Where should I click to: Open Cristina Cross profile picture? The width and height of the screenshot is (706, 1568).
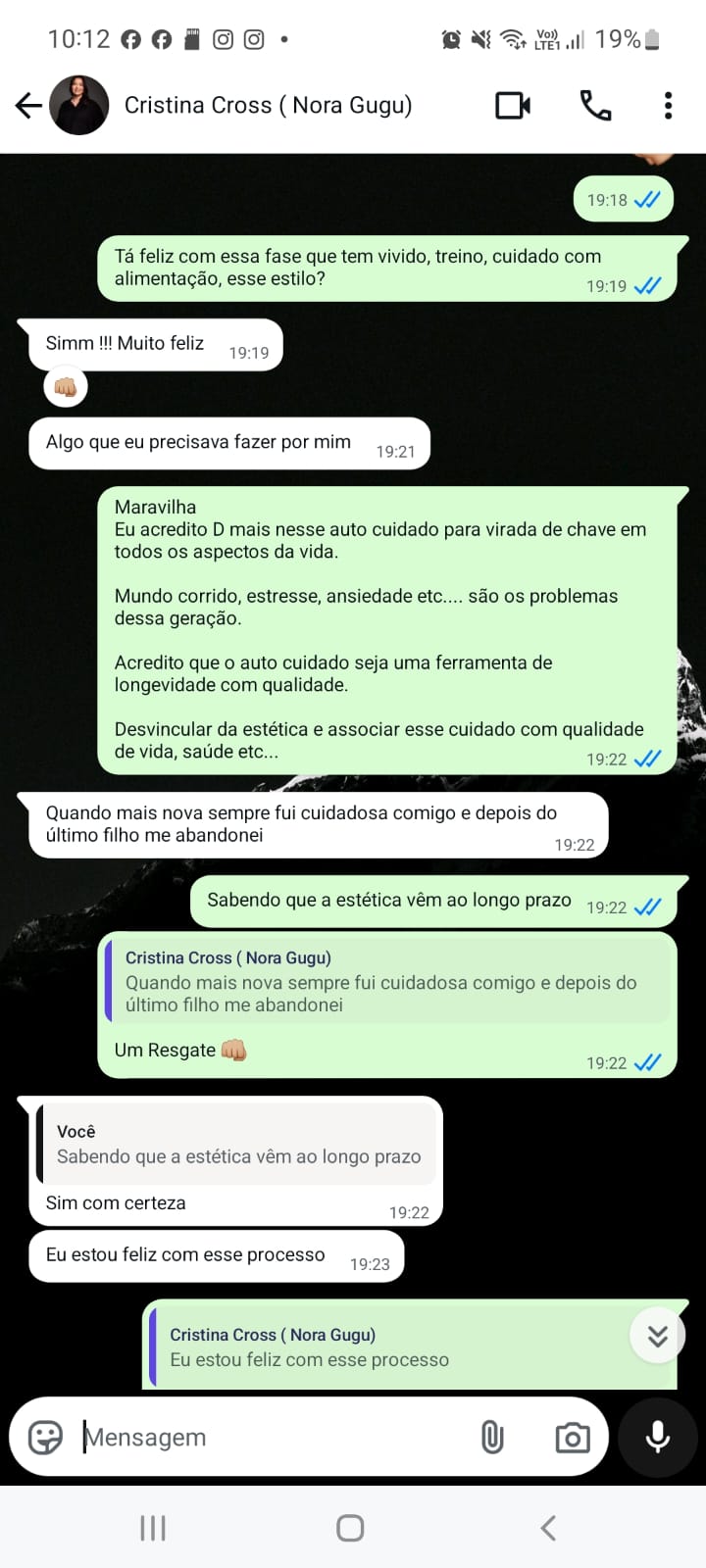[x=78, y=105]
